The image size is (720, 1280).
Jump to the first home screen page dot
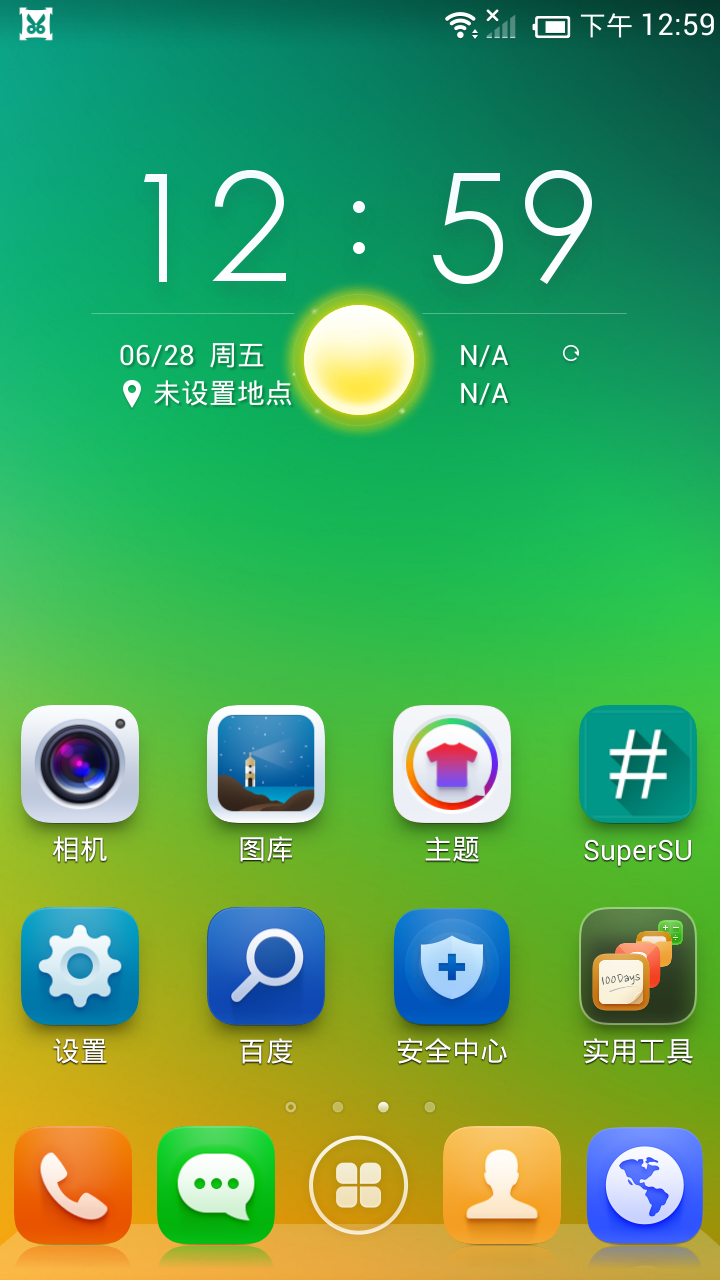point(291,1107)
